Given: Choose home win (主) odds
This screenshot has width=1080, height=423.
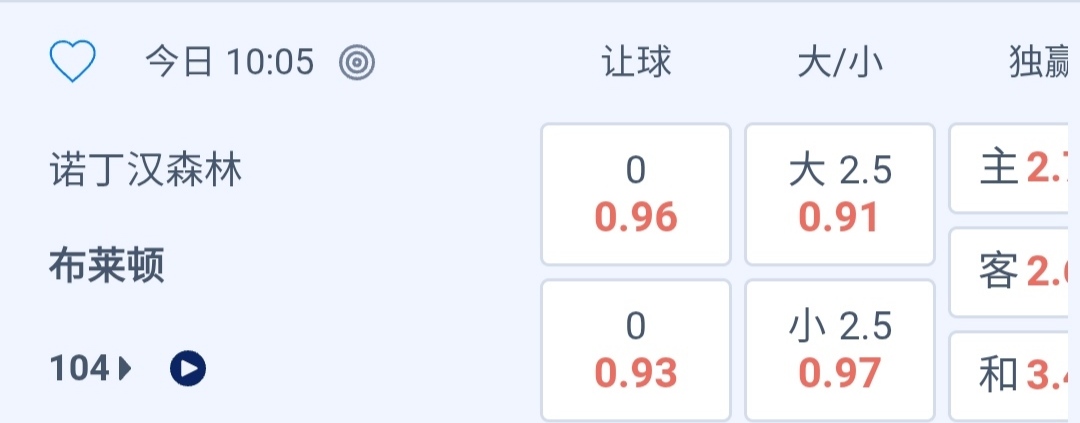Looking at the screenshot, I should point(1015,169).
